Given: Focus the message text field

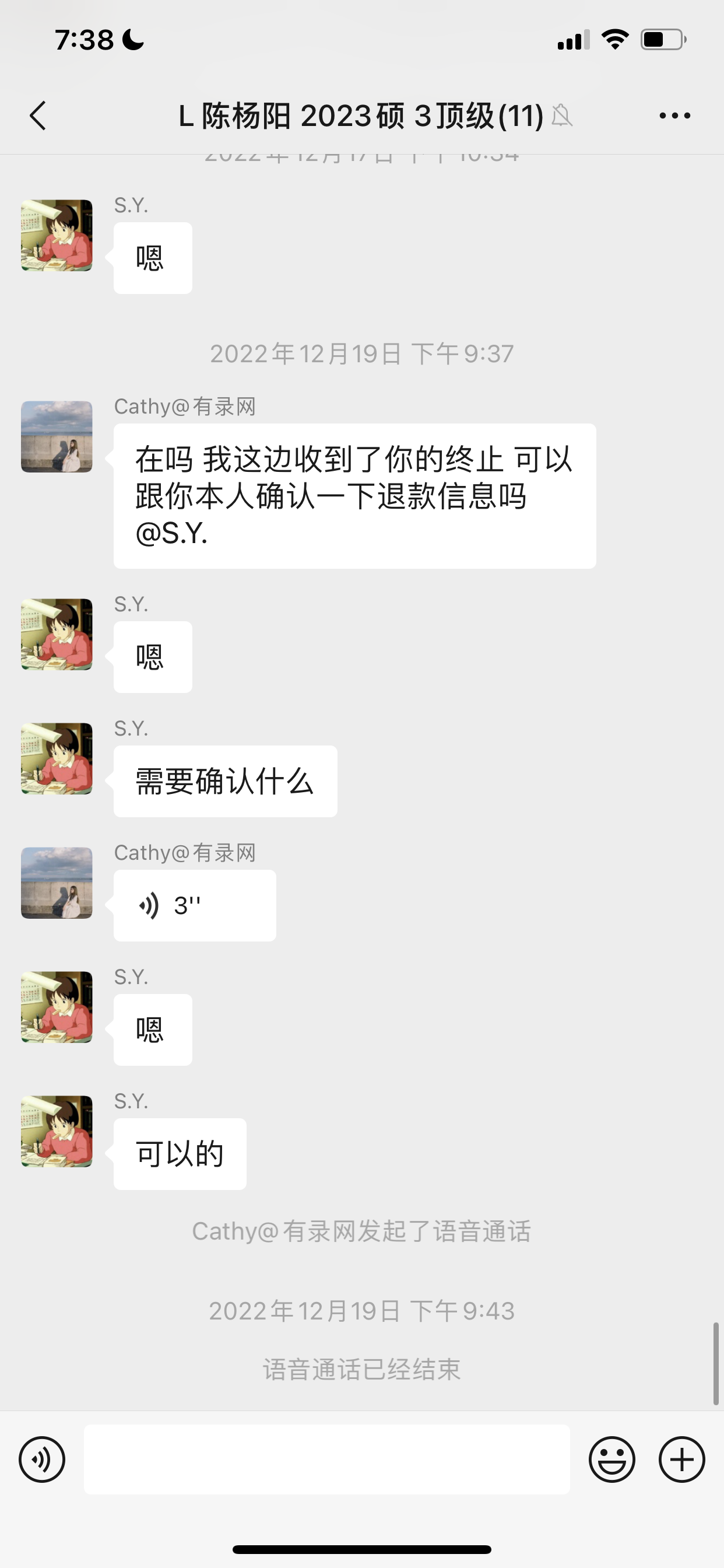Looking at the screenshot, I should (326, 1459).
